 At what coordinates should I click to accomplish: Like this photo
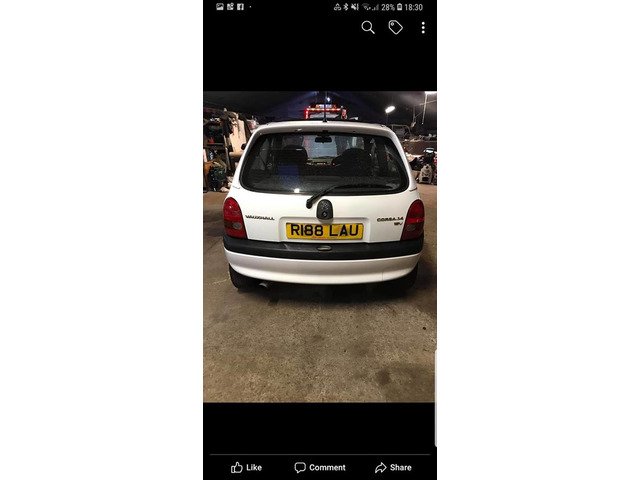pyautogui.click(x=246, y=467)
